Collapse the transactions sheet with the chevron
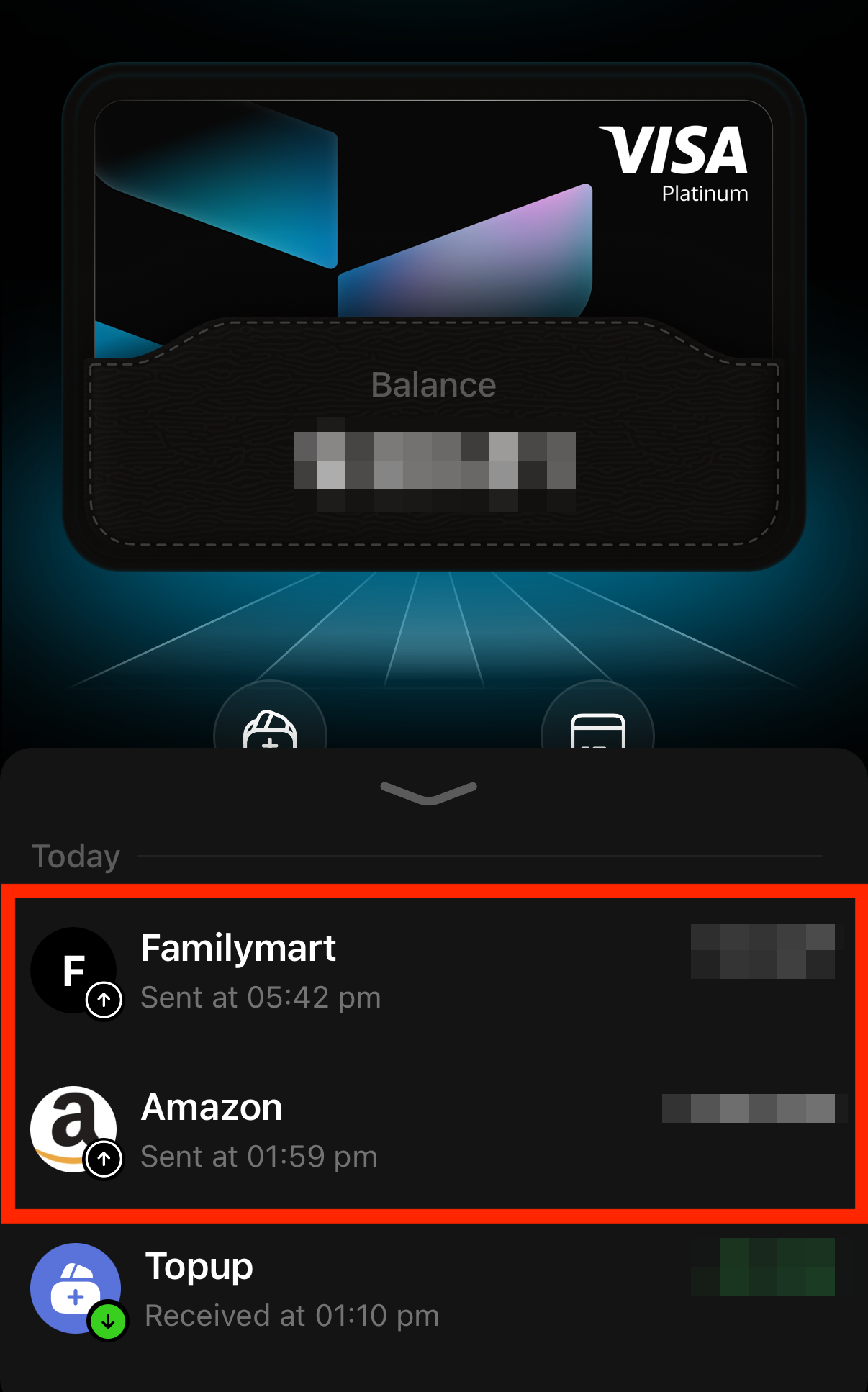Screen dimensions: 868x1392 [x=429, y=792]
